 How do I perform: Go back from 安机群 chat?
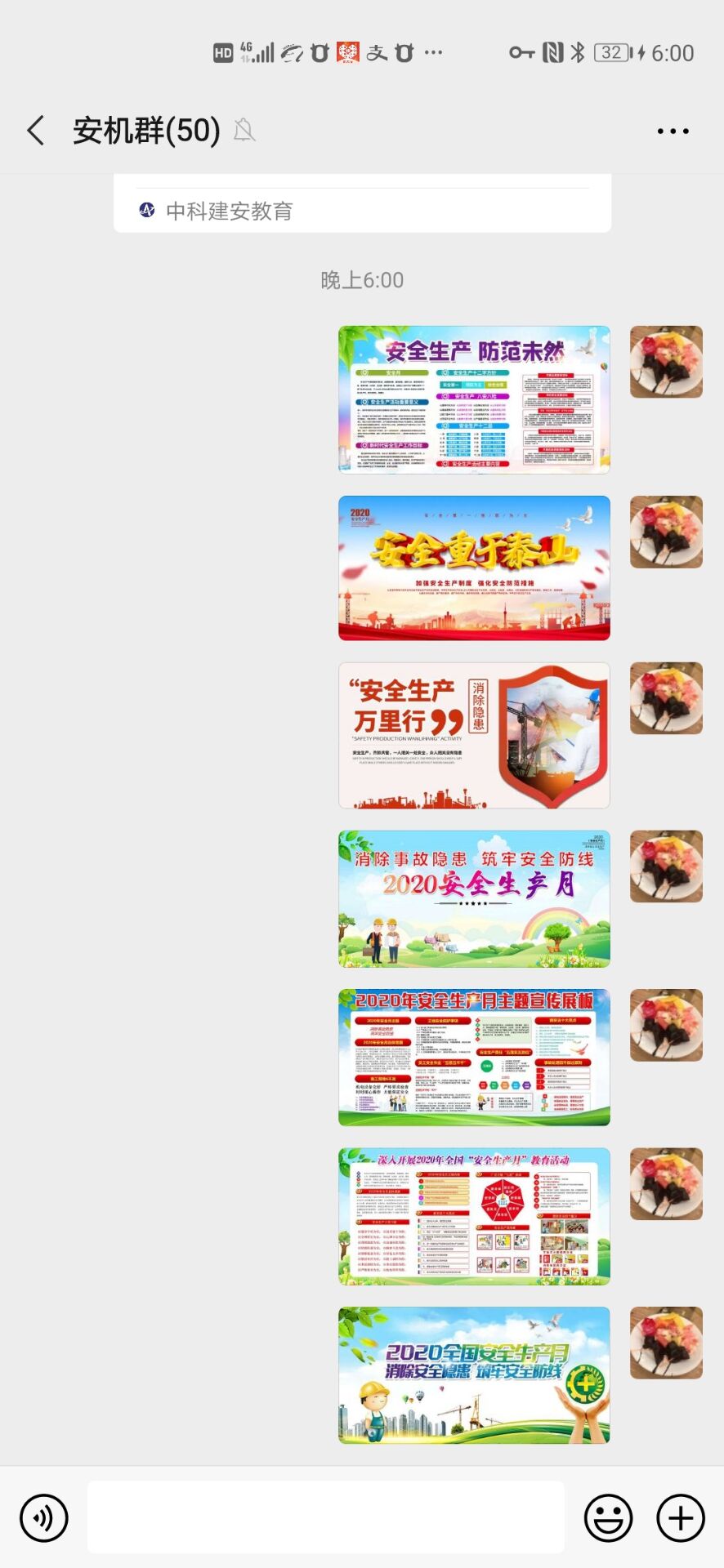point(36,131)
